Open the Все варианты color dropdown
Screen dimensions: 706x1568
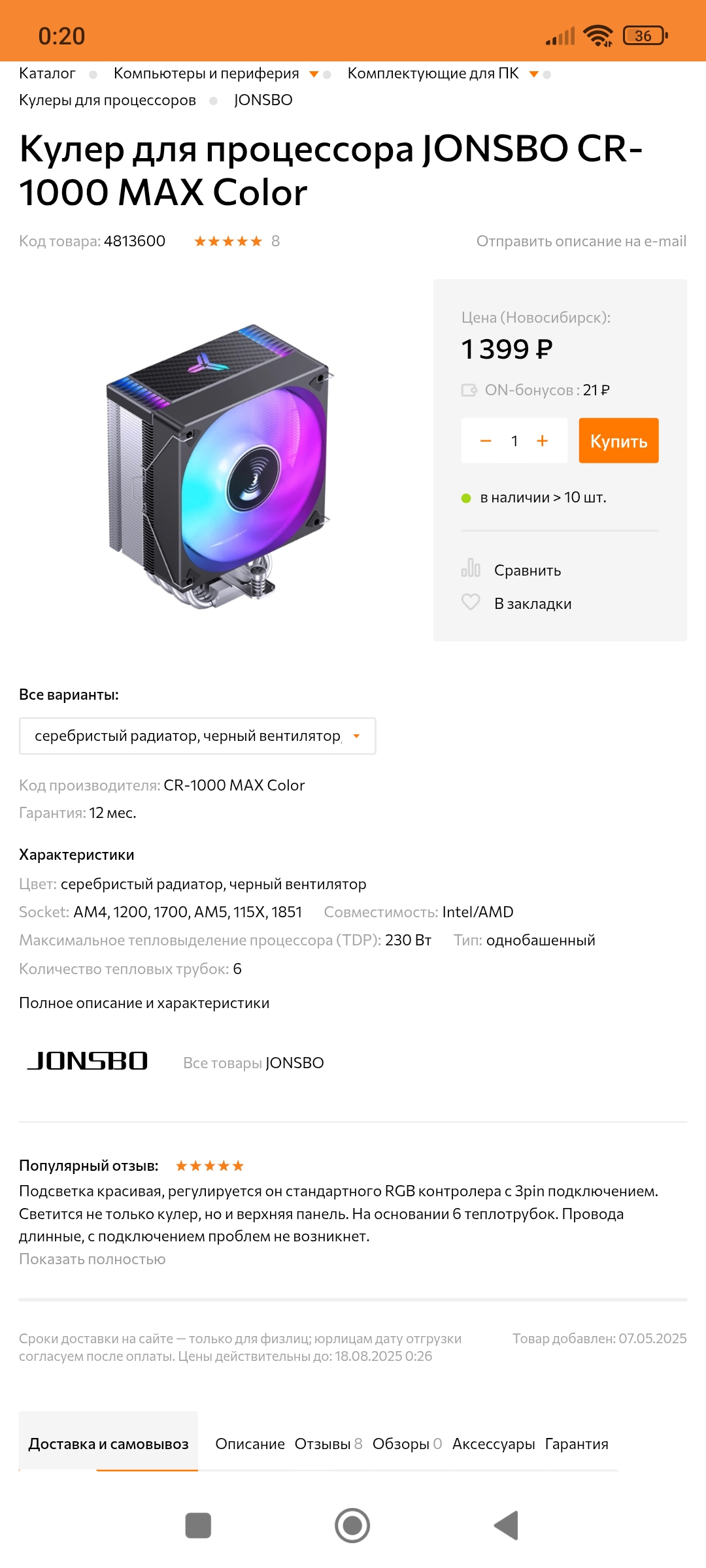coord(197,736)
